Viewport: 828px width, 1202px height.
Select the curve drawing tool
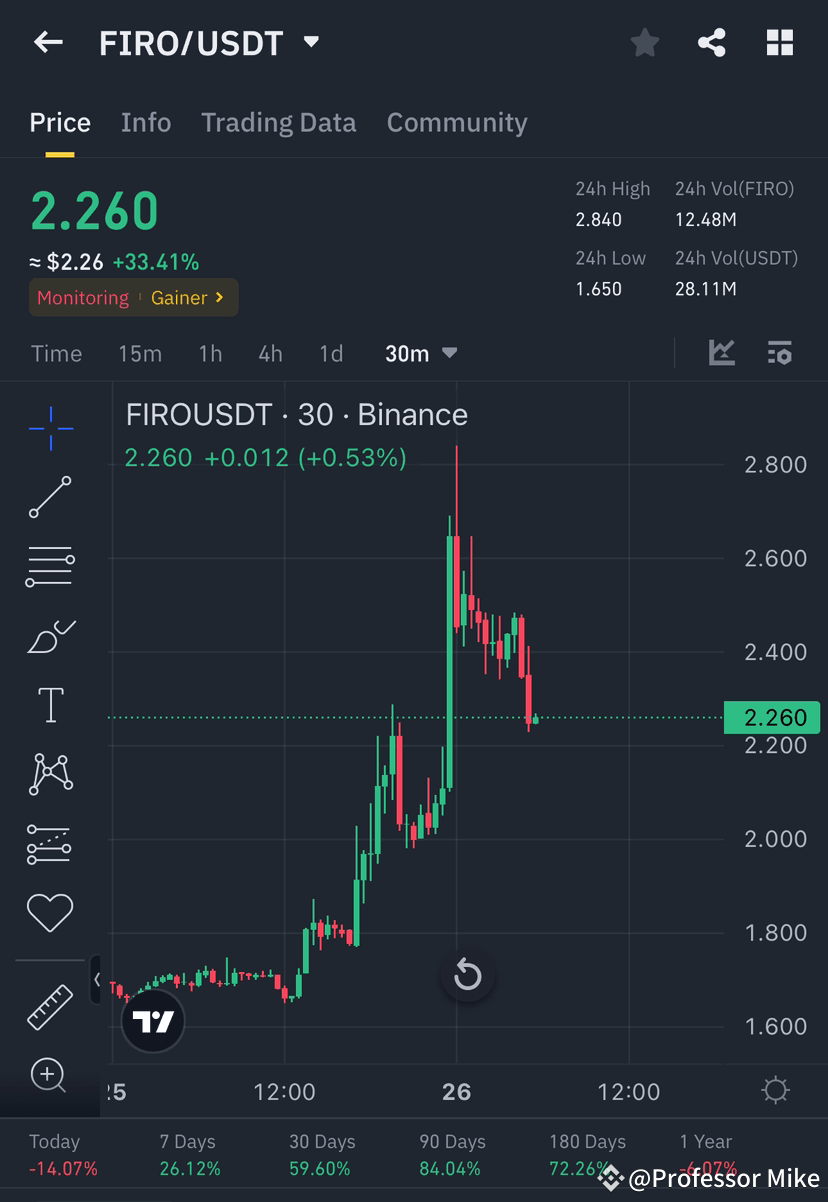[x=50, y=636]
